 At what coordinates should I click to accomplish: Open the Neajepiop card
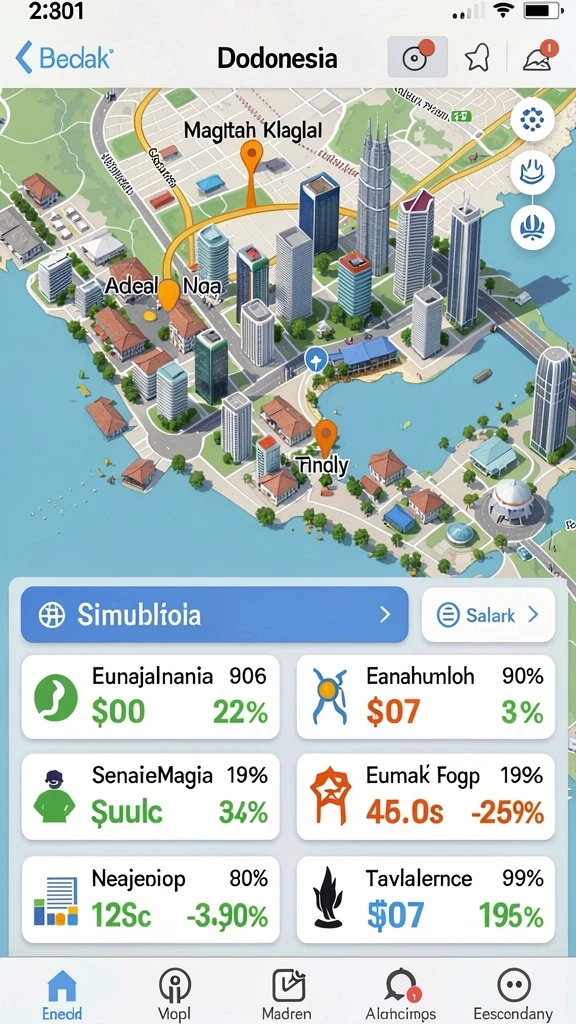(151, 900)
